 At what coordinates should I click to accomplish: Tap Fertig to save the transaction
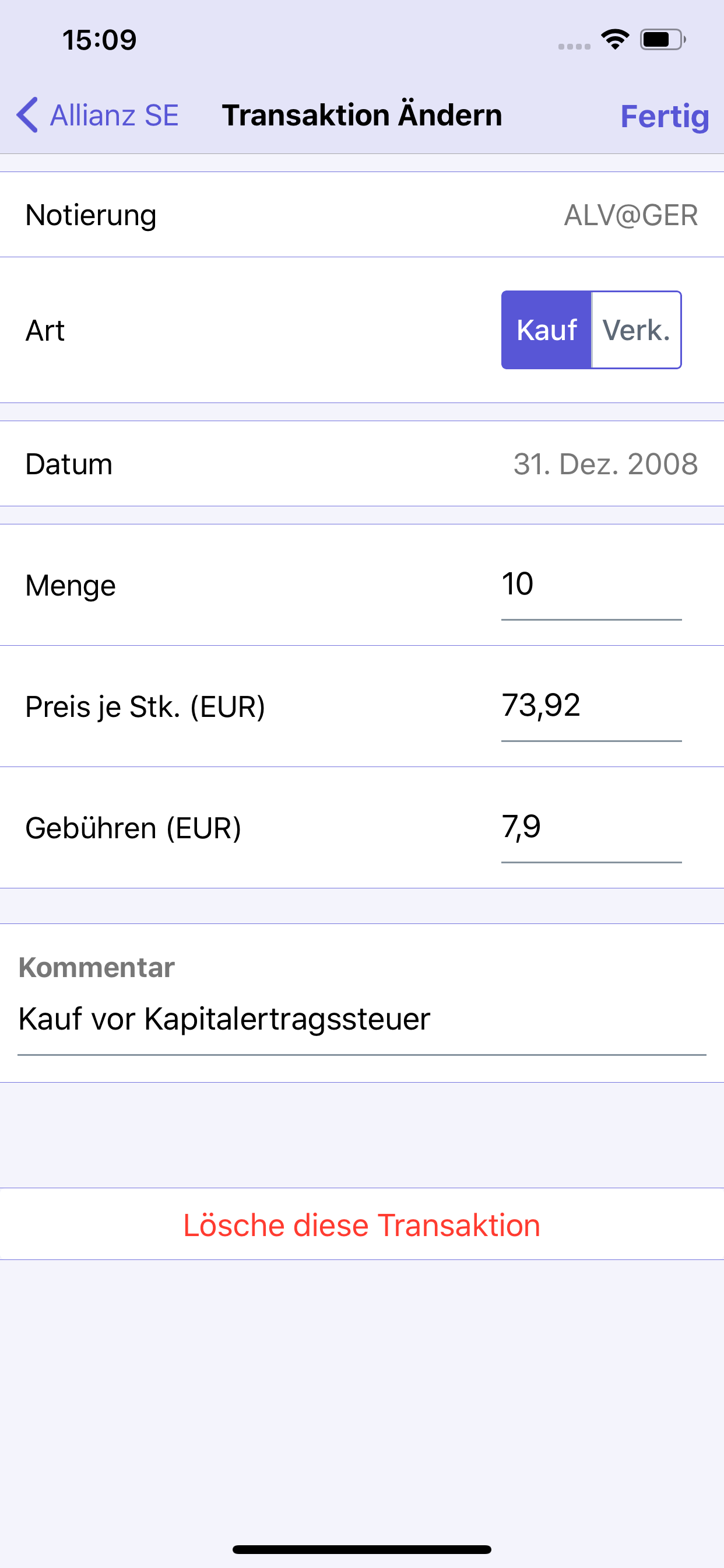point(665,116)
